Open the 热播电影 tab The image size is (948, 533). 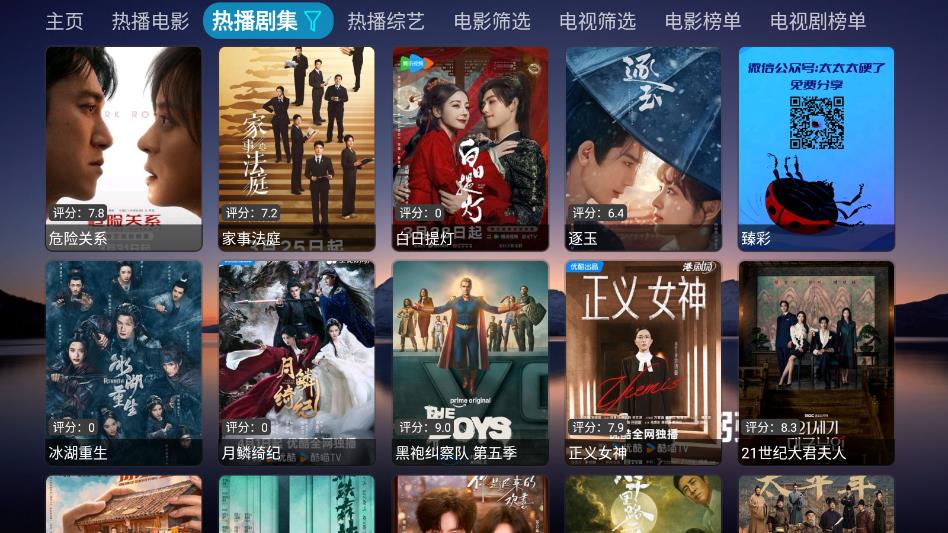[150, 21]
